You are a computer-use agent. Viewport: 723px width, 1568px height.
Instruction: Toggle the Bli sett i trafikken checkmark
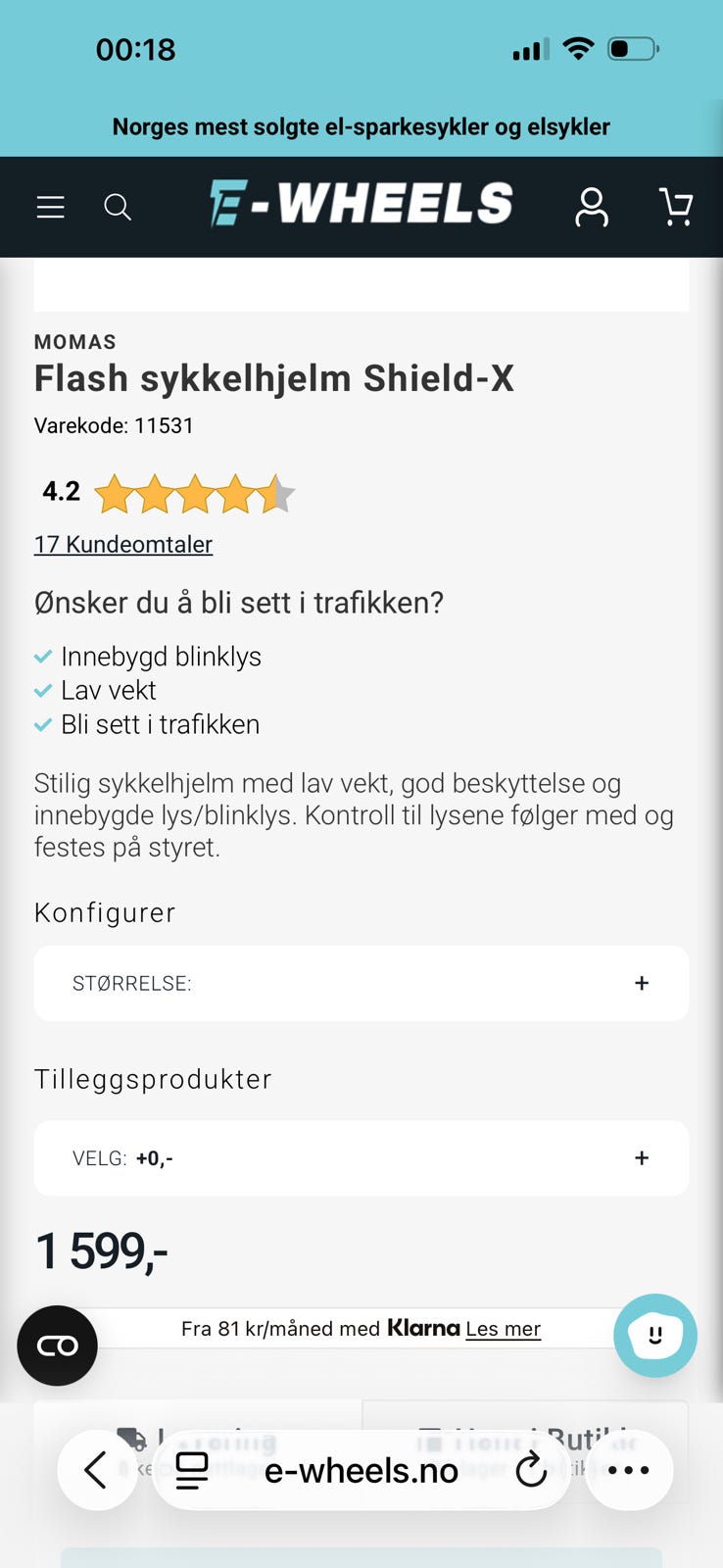coord(43,724)
